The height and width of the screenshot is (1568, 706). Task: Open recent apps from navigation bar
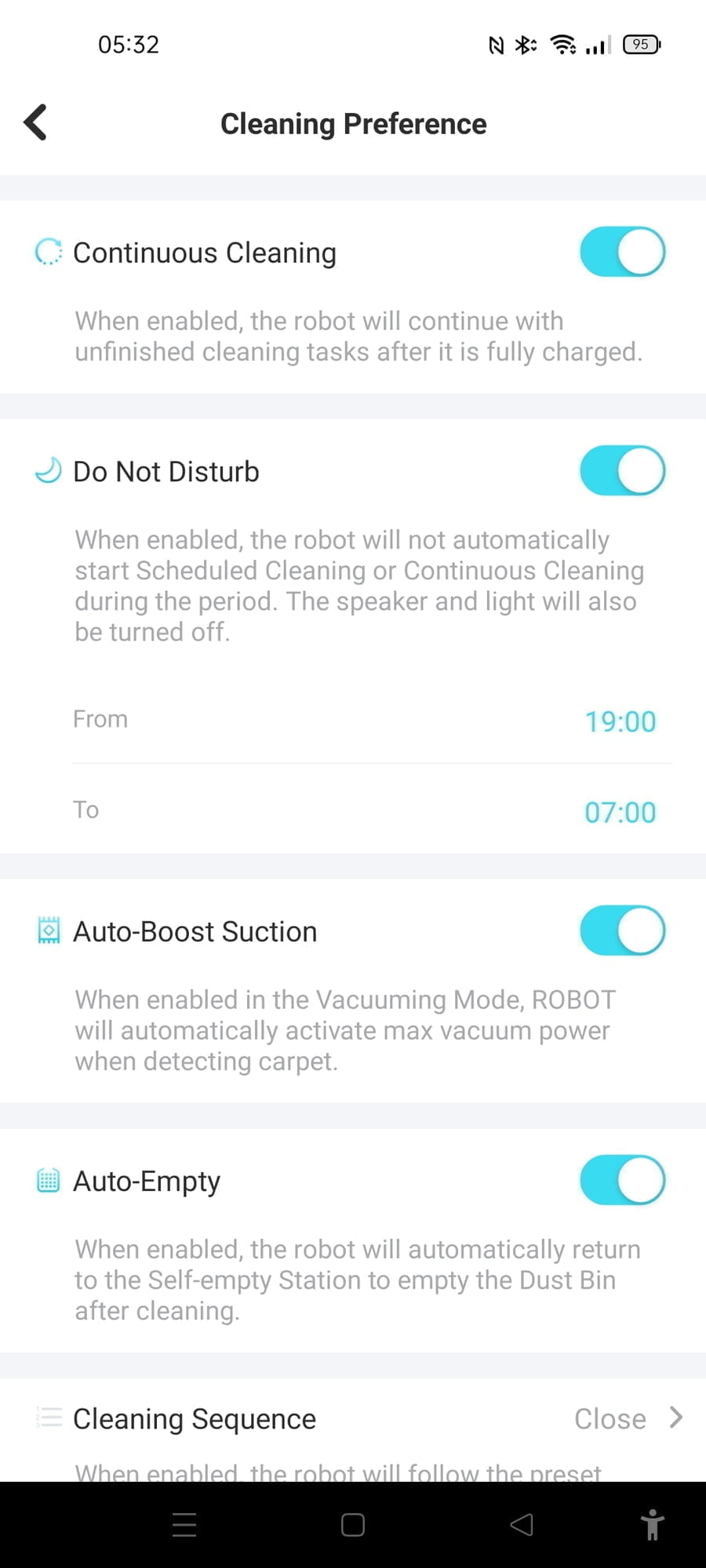(184, 1525)
